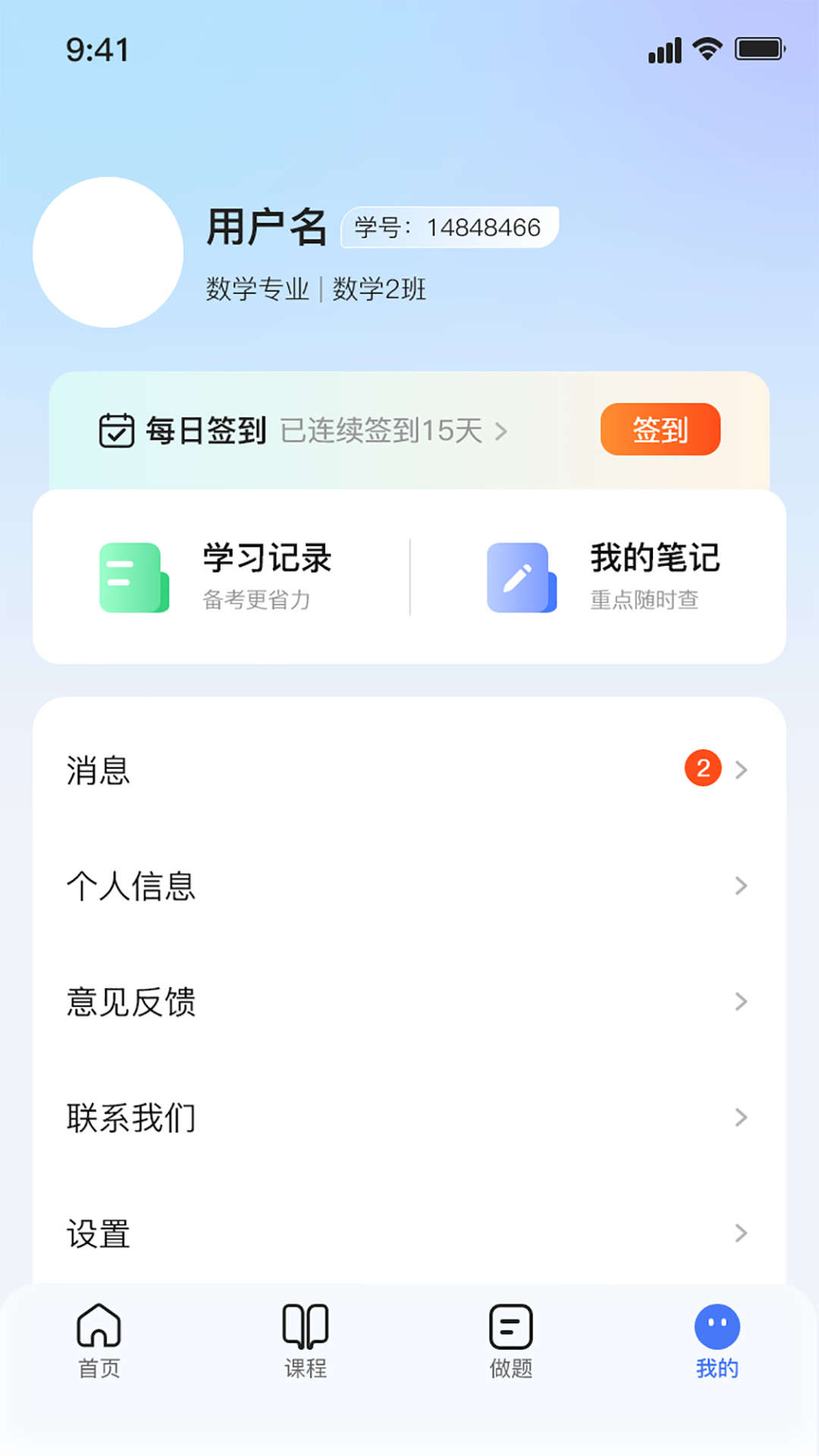Select the 我的 profile tab
The width and height of the screenshot is (819, 1456).
click(717, 1341)
